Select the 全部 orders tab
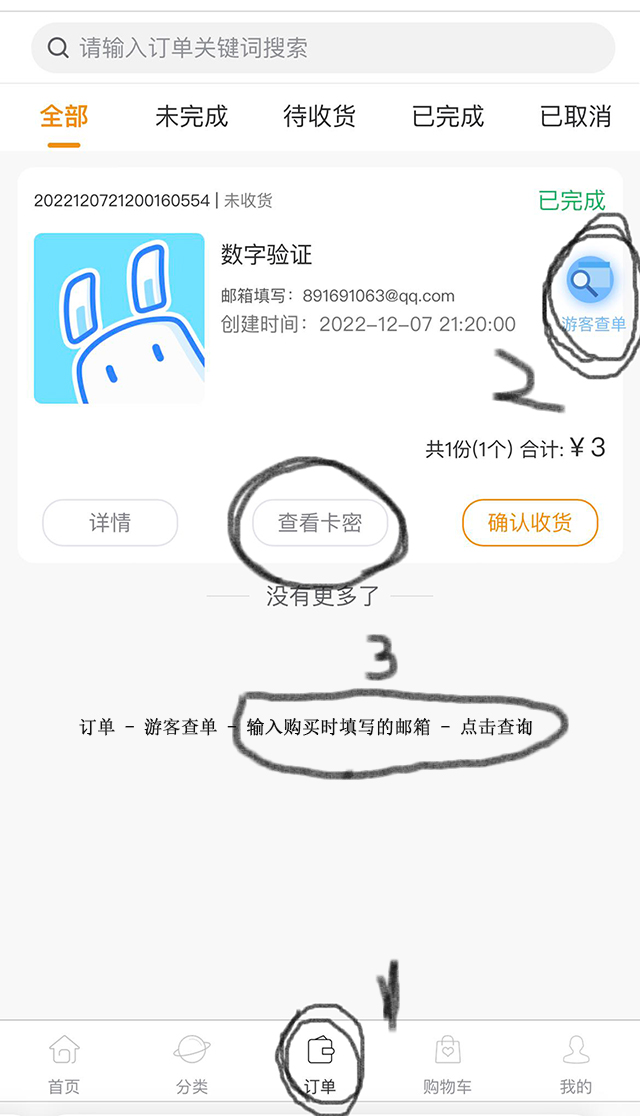640x1116 pixels. [64, 116]
